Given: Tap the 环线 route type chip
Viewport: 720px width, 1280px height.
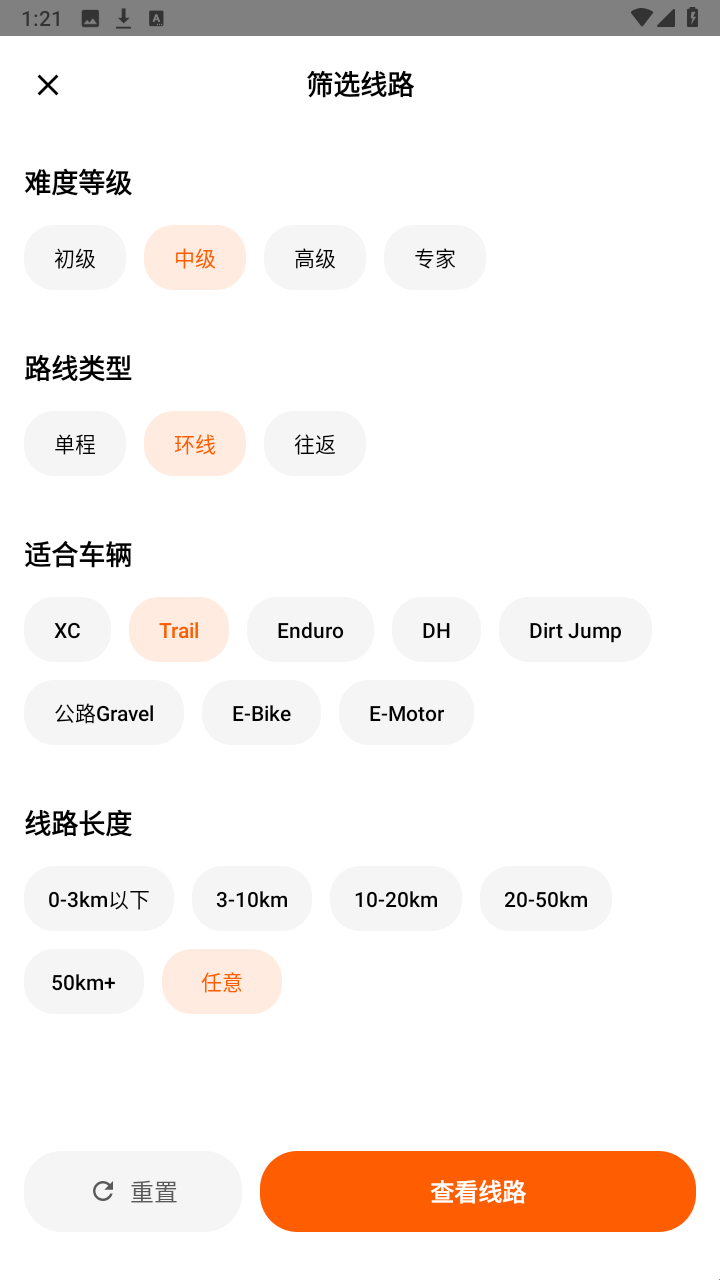Looking at the screenshot, I should [195, 444].
